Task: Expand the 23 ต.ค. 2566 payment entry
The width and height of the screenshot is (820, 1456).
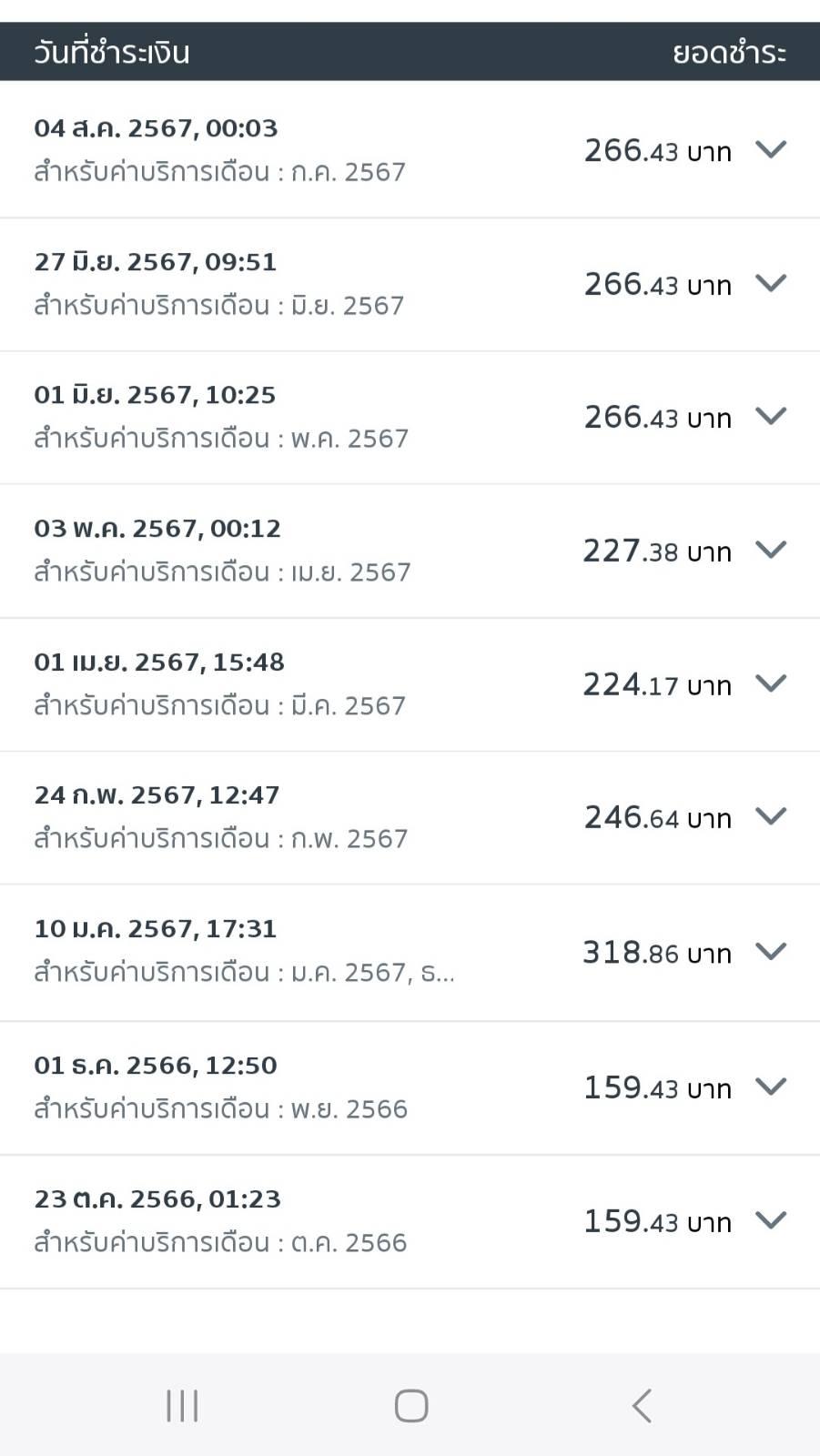Action: (x=770, y=1220)
